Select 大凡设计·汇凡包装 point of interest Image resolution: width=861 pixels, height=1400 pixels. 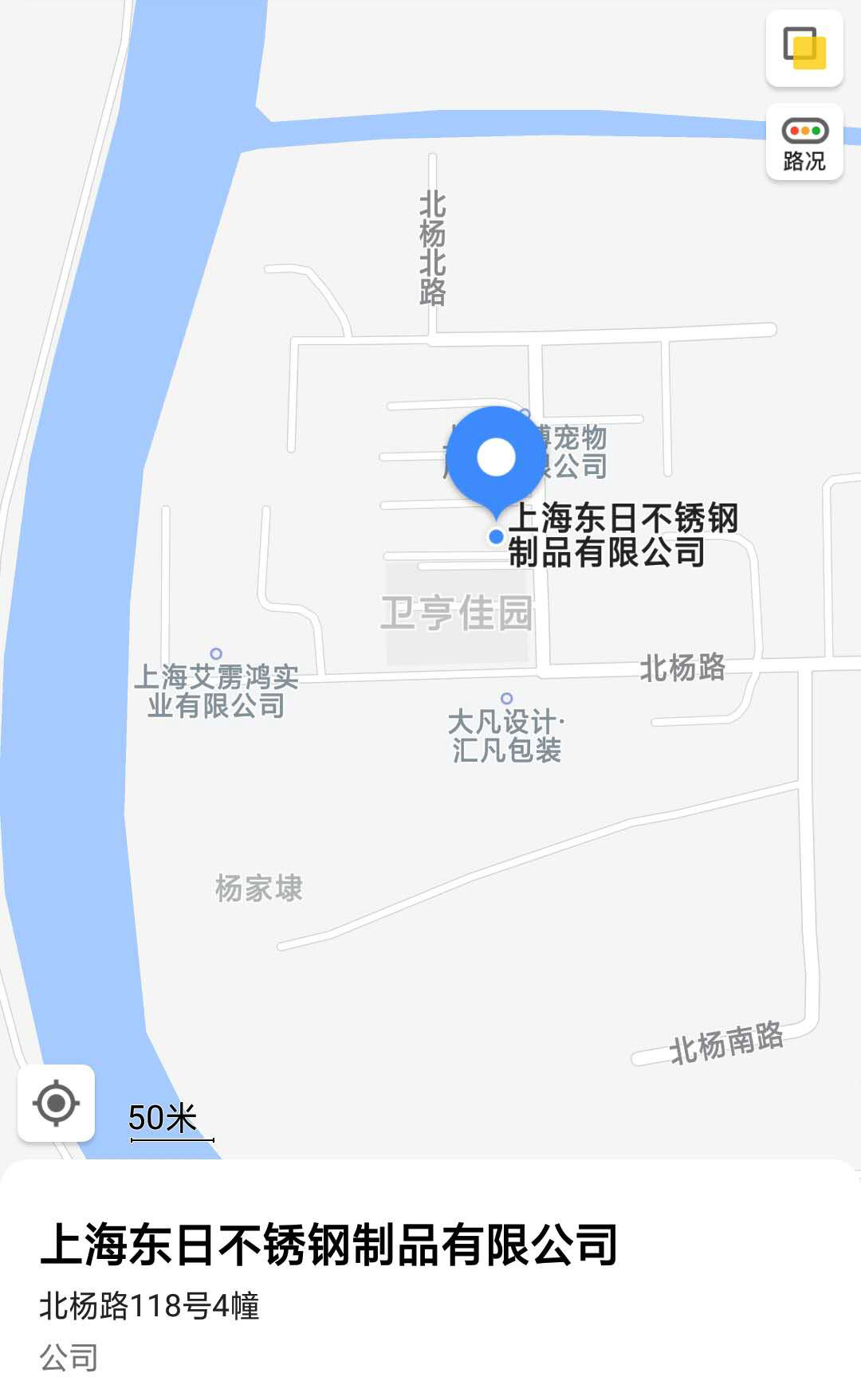coord(506,734)
